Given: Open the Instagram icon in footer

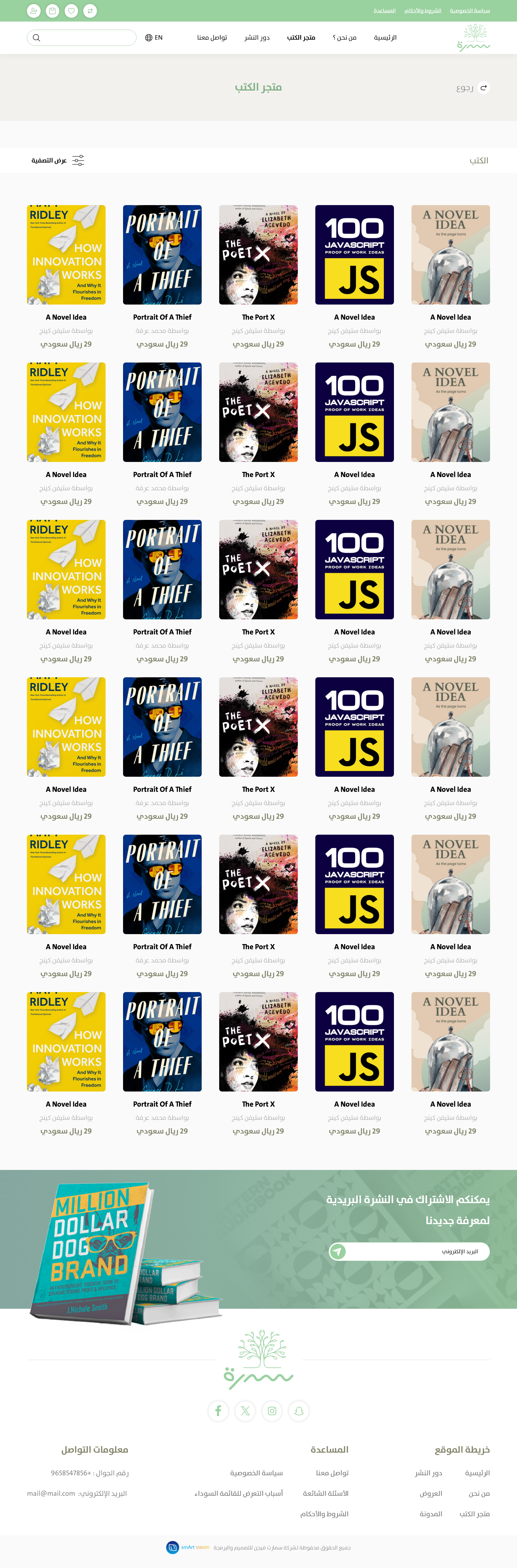Looking at the screenshot, I should (x=272, y=1410).
